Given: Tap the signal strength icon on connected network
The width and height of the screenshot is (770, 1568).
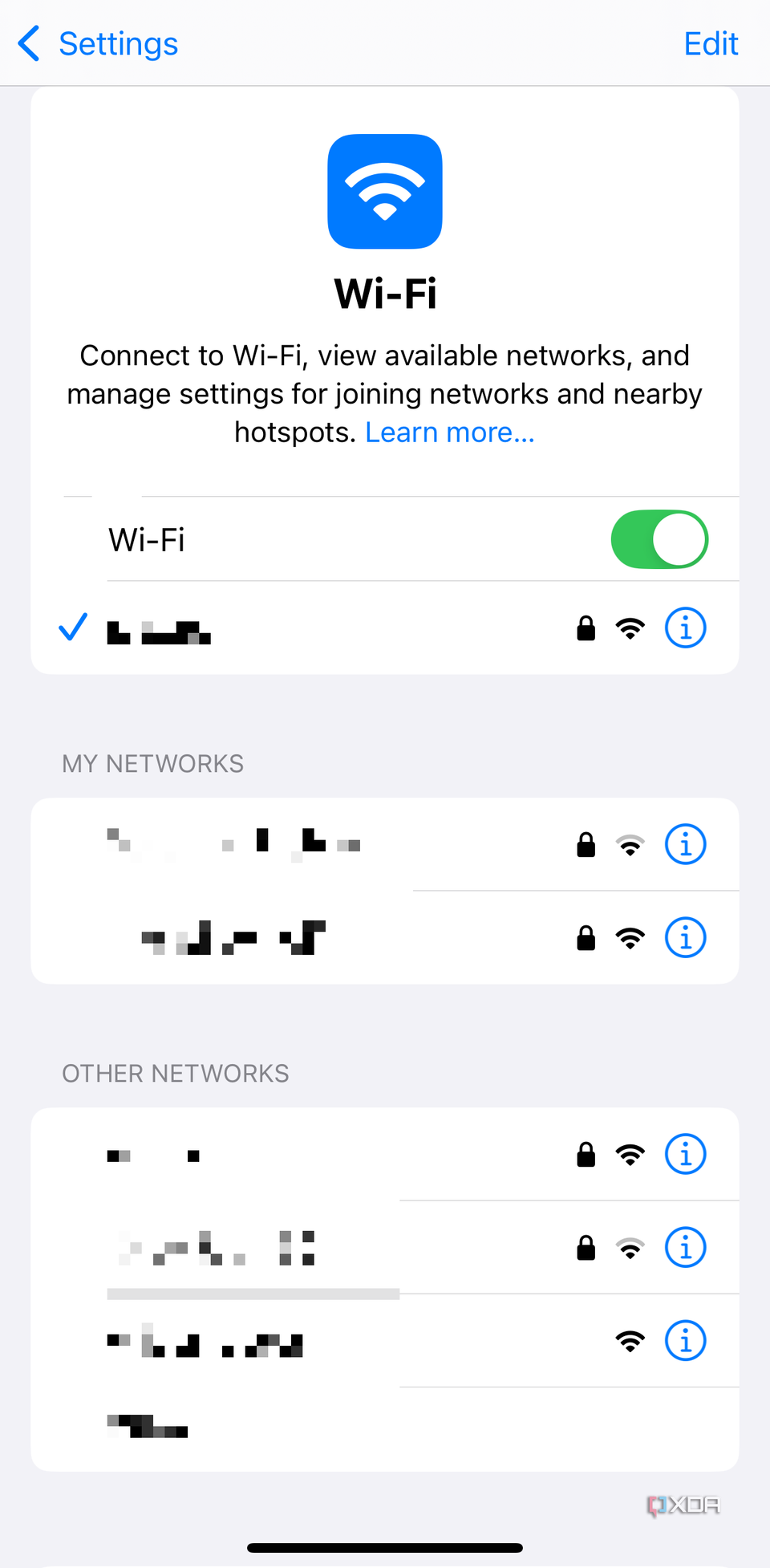Looking at the screenshot, I should [630, 628].
